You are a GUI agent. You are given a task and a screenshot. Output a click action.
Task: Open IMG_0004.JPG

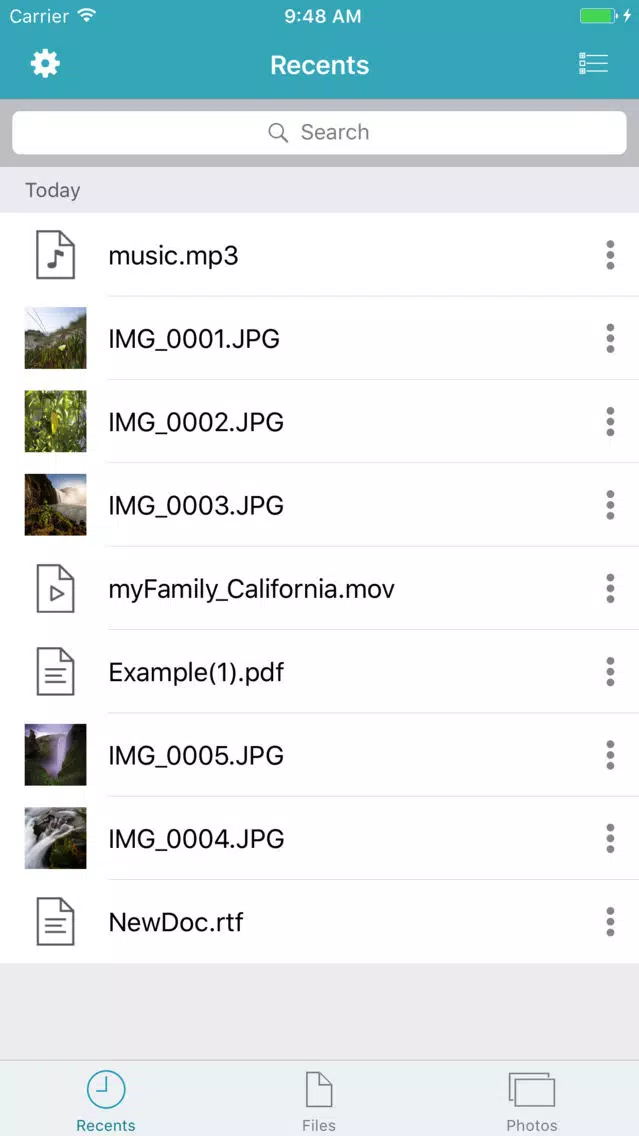tap(320, 838)
